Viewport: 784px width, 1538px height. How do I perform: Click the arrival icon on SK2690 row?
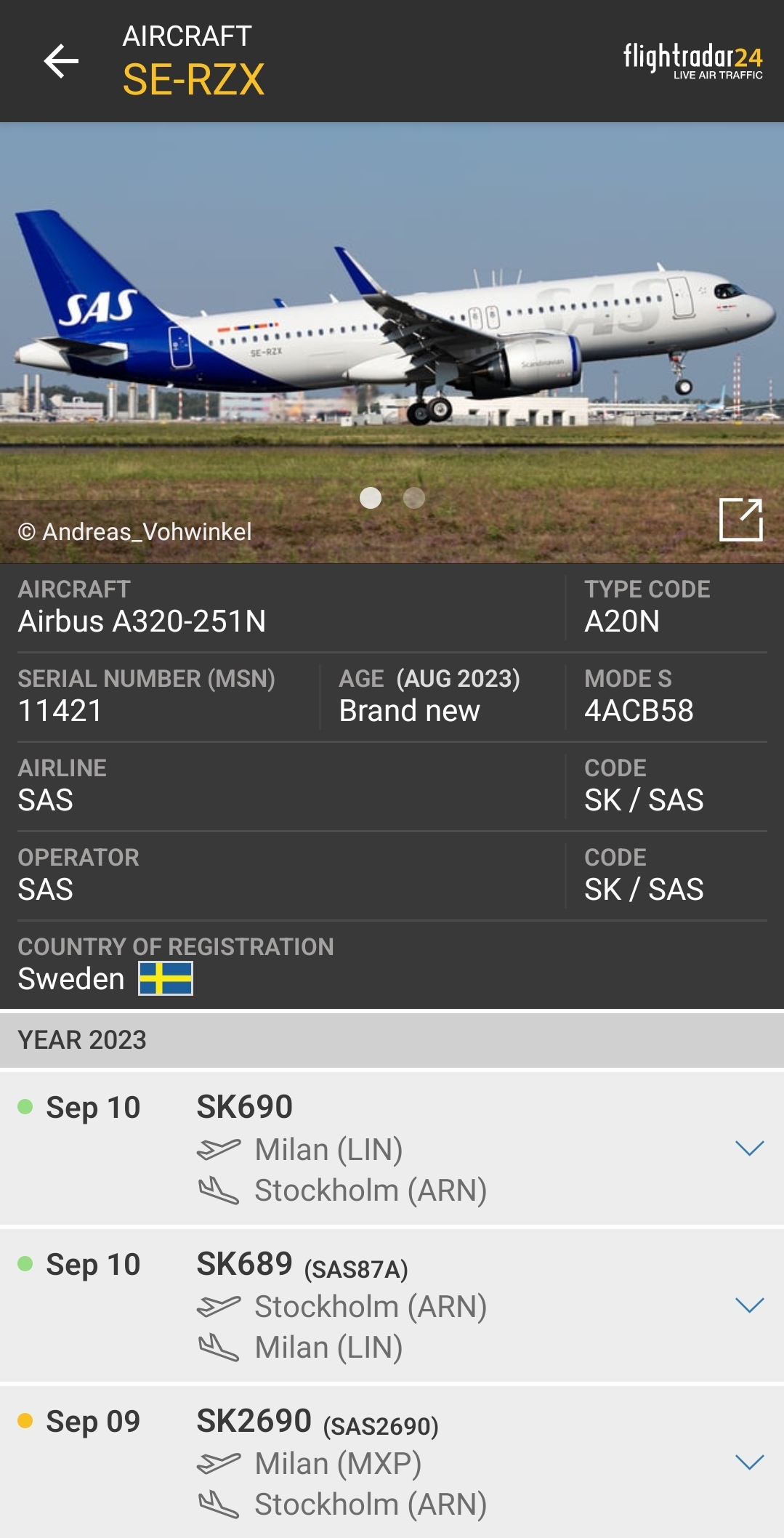click(217, 1505)
